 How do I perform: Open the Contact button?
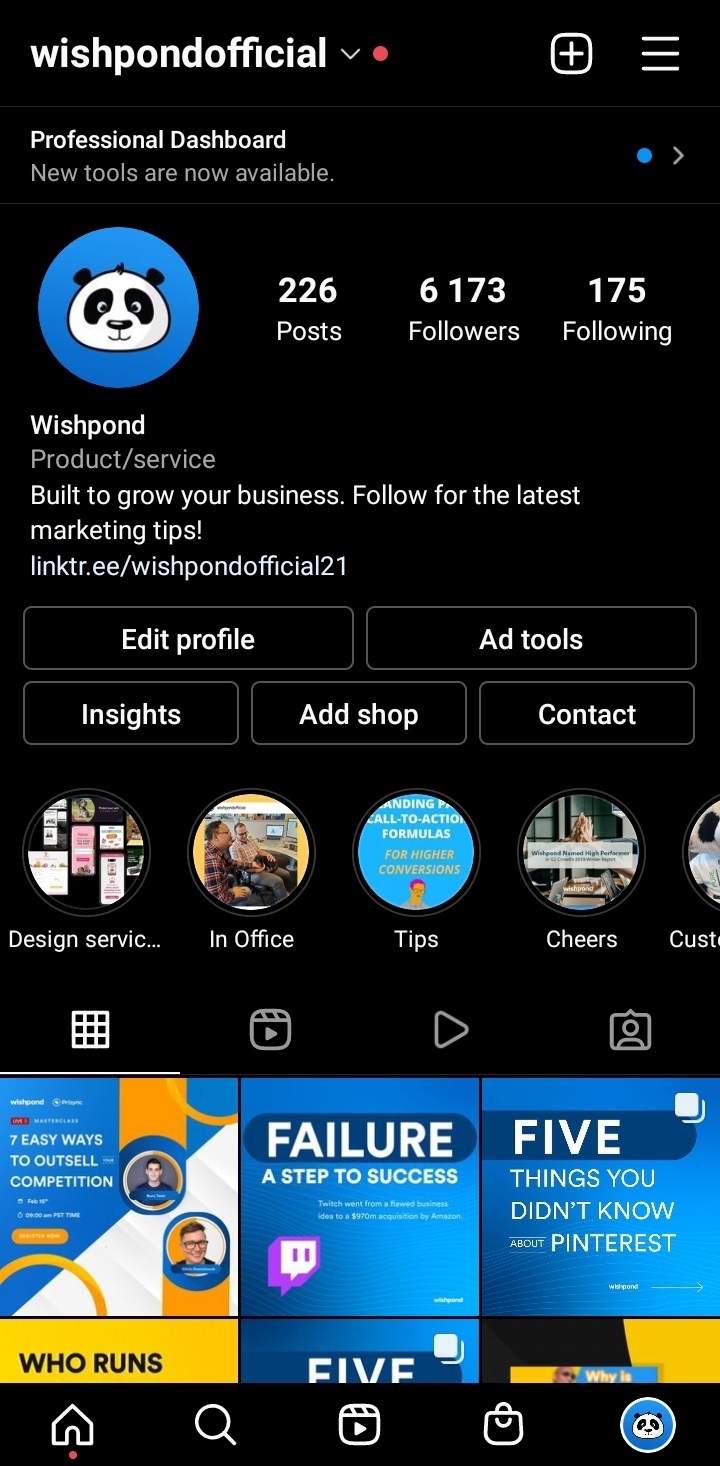point(586,713)
